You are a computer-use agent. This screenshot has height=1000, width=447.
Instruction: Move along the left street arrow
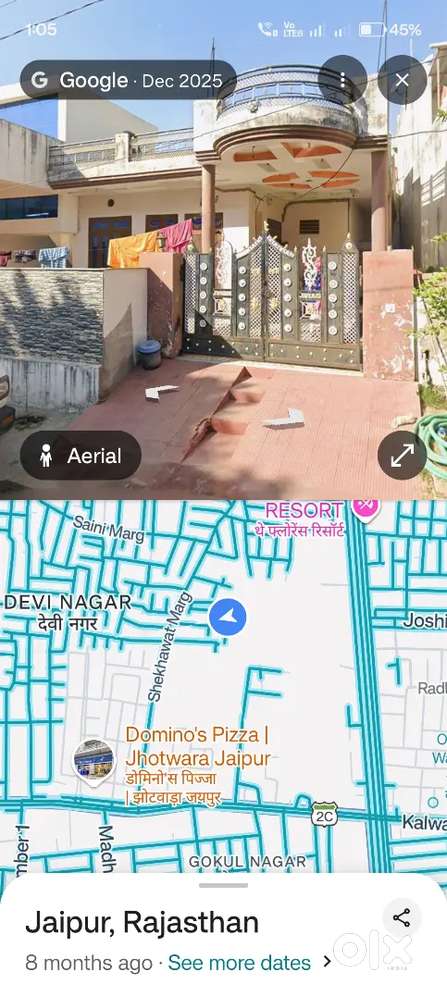click(x=161, y=391)
